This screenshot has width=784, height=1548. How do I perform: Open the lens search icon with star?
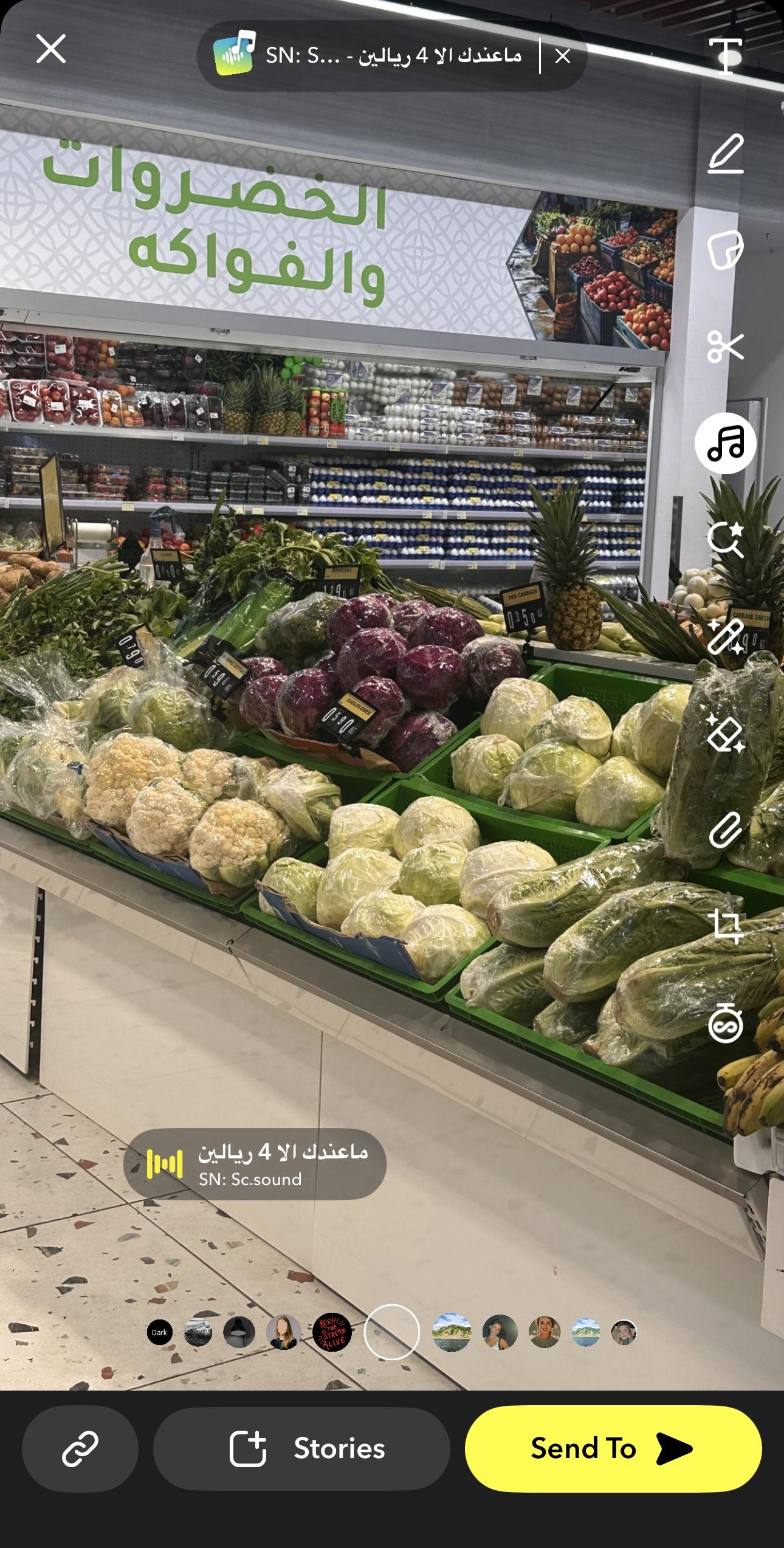726,540
